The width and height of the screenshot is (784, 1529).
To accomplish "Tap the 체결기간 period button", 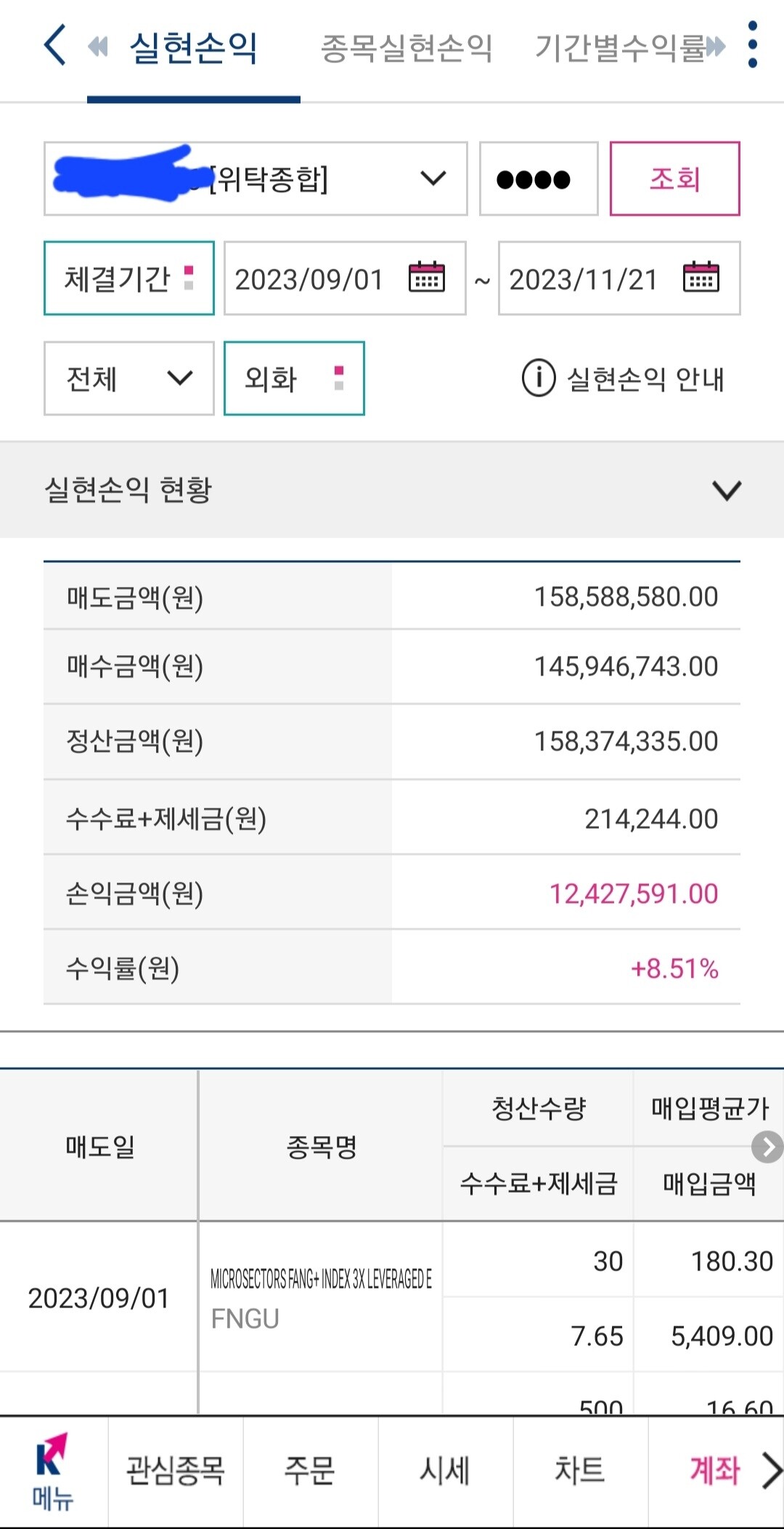I will point(128,277).
